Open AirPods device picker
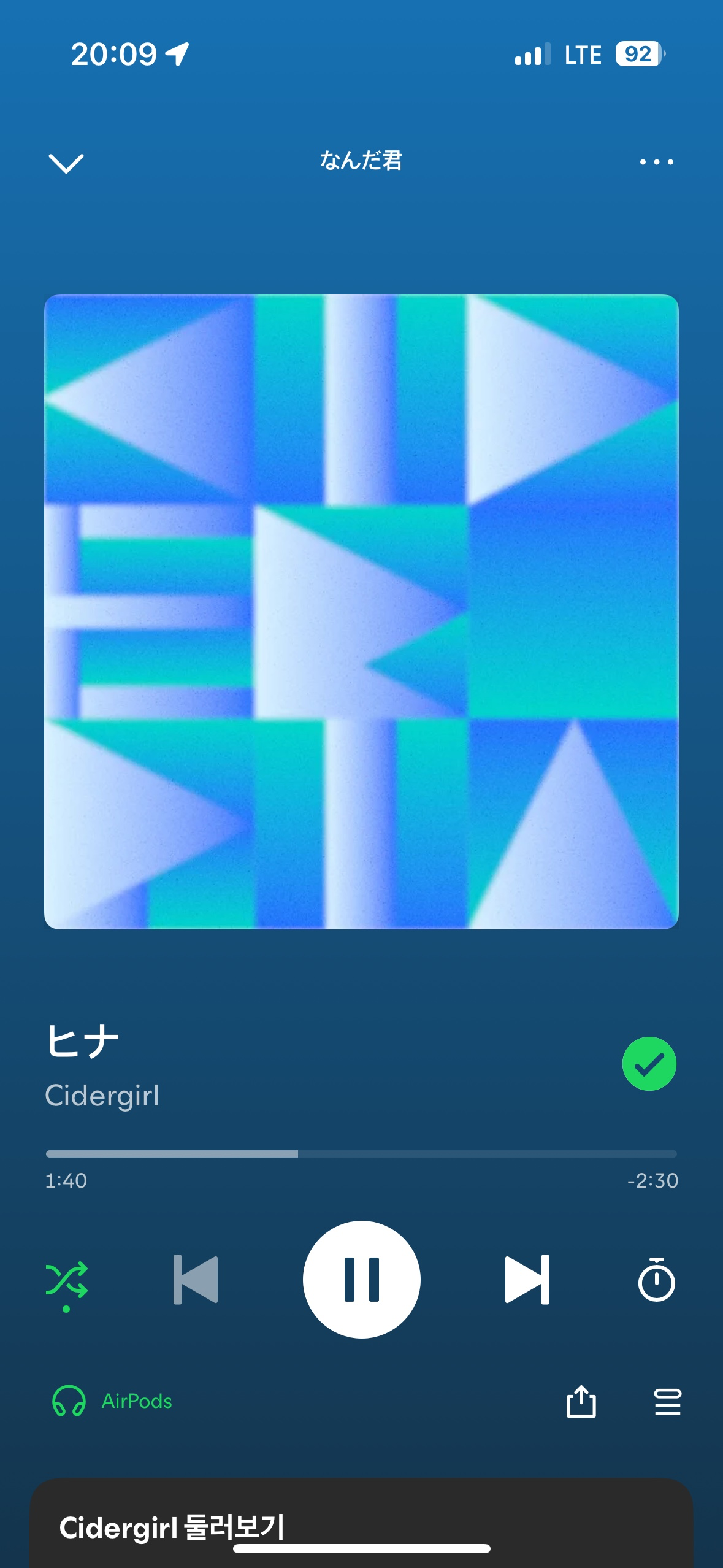 pos(113,1401)
